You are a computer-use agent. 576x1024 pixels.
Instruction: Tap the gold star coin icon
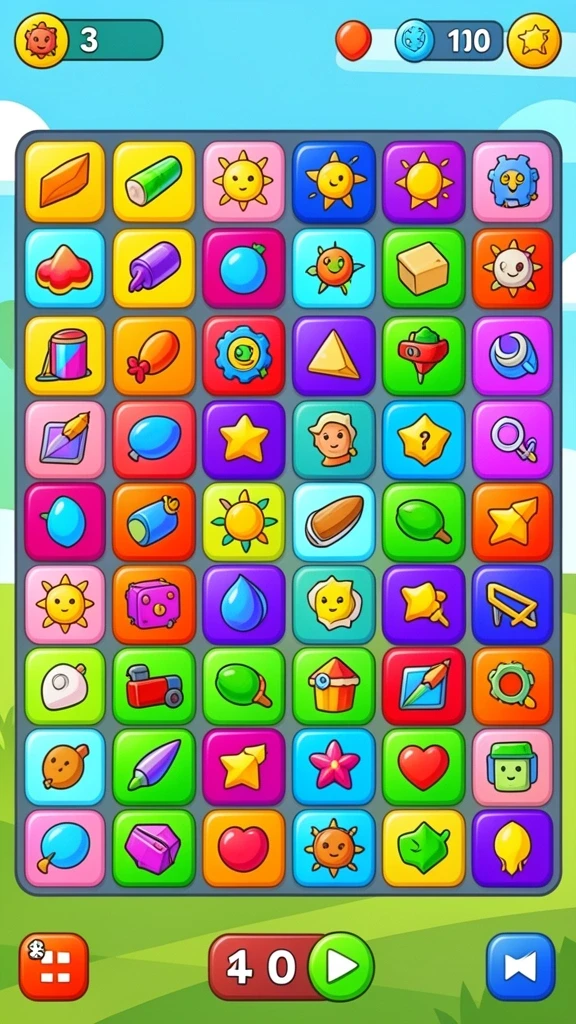pyautogui.click(x=534, y=40)
